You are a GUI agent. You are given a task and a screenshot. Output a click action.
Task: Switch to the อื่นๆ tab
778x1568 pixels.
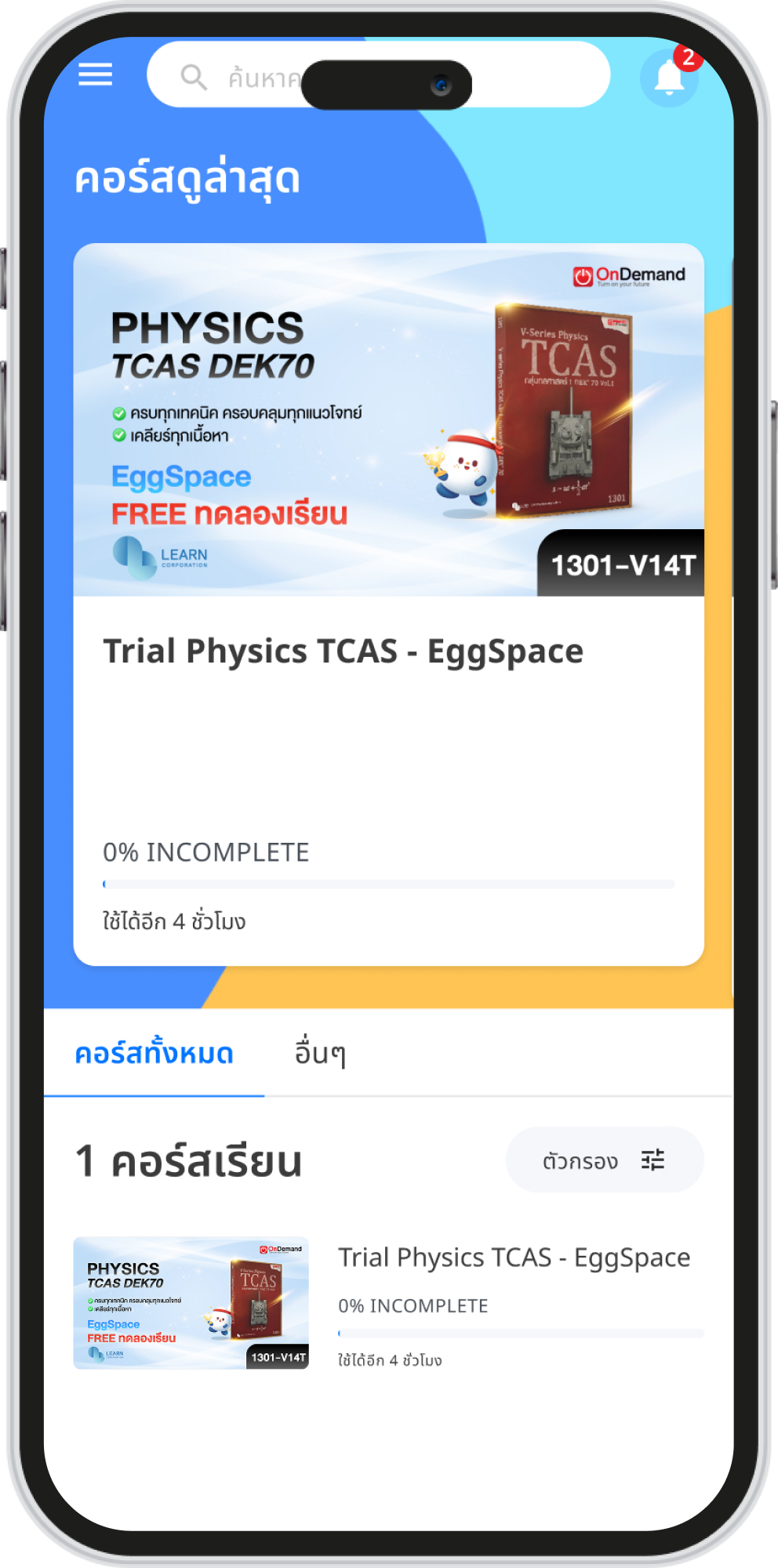tap(320, 1053)
